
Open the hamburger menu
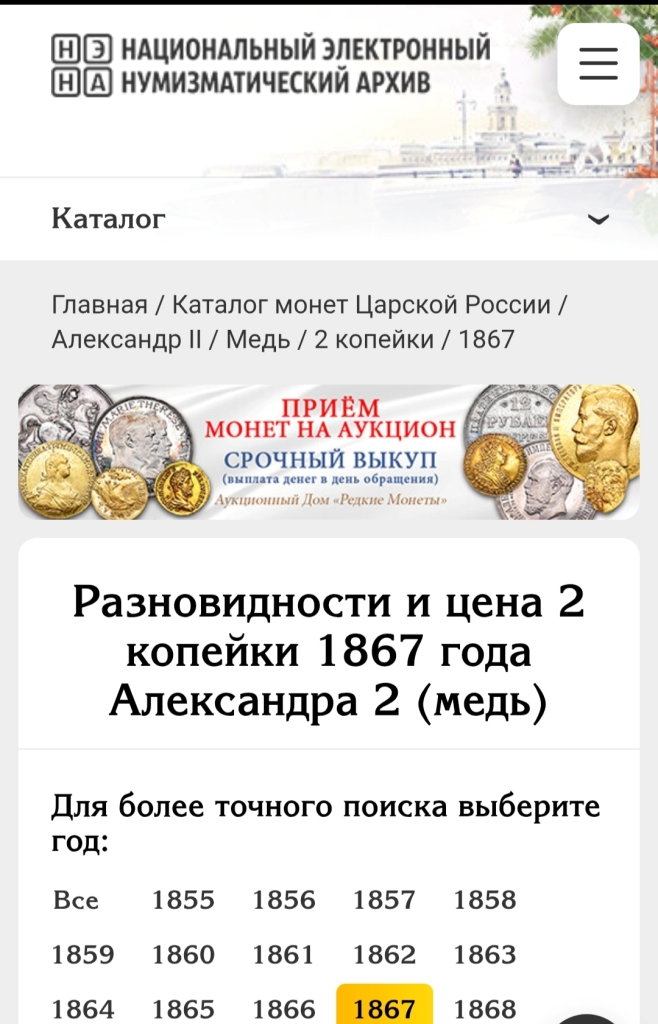pyautogui.click(x=598, y=64)
